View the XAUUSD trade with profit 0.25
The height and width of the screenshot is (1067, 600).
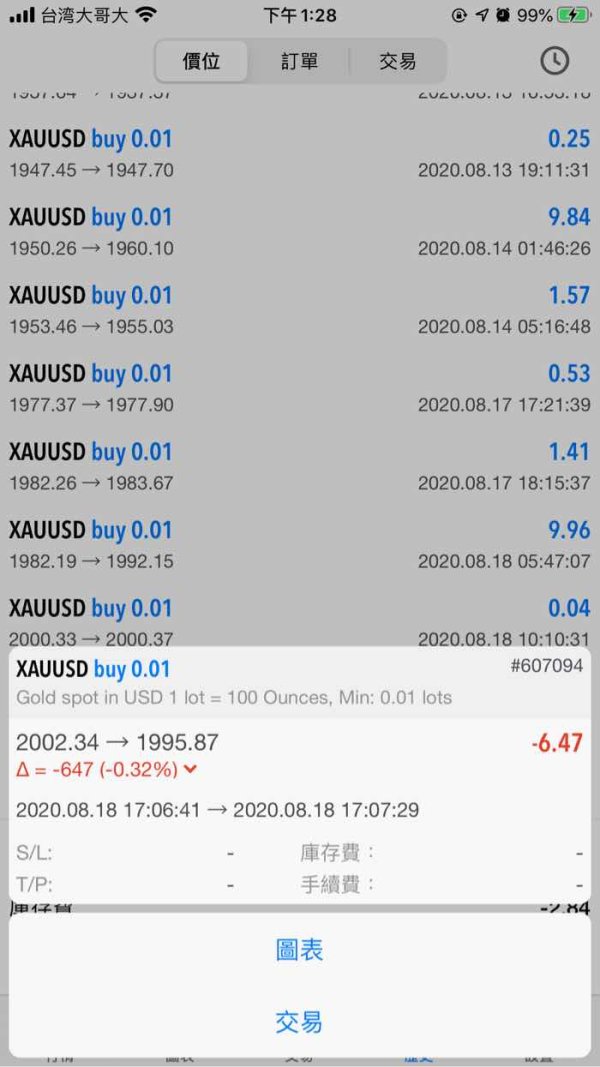pos(299,153)
